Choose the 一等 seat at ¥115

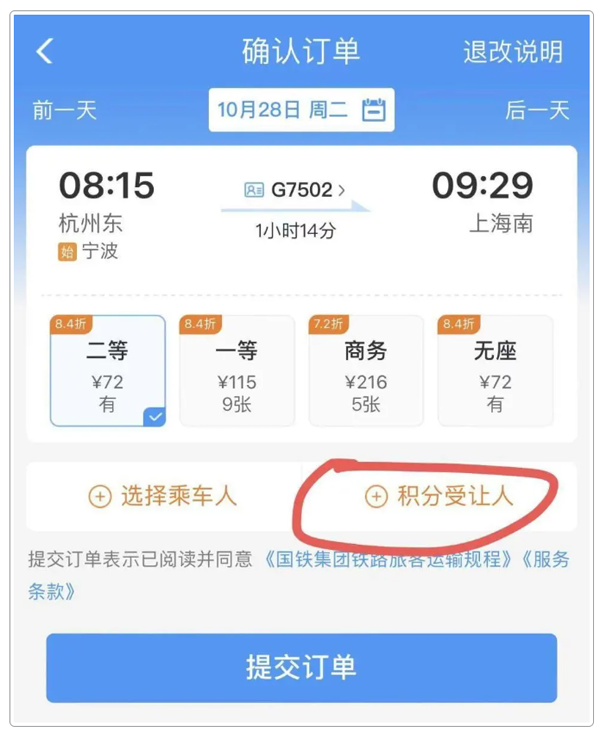coord(236,370)
